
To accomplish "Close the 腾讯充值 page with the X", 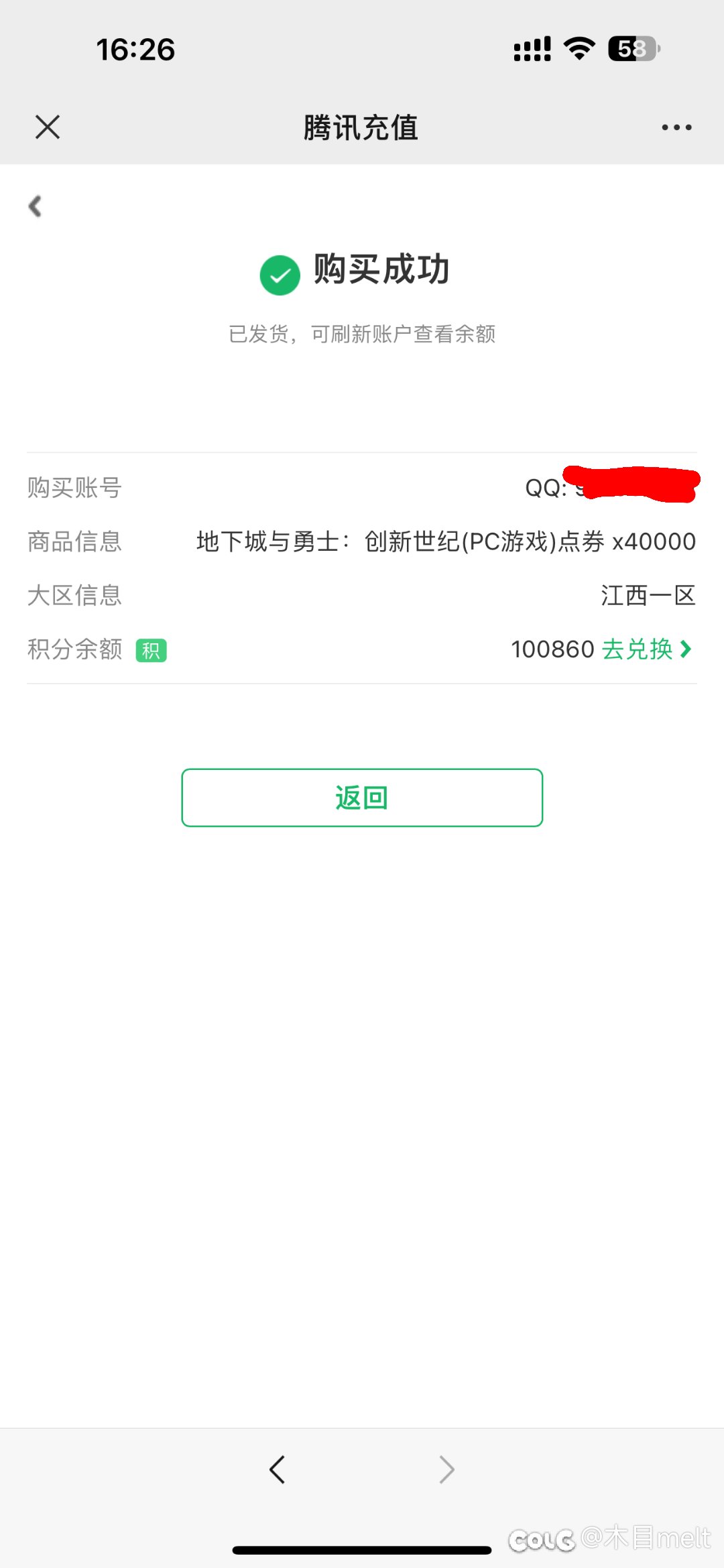I will pyautogui.click(x=48, y=127).
